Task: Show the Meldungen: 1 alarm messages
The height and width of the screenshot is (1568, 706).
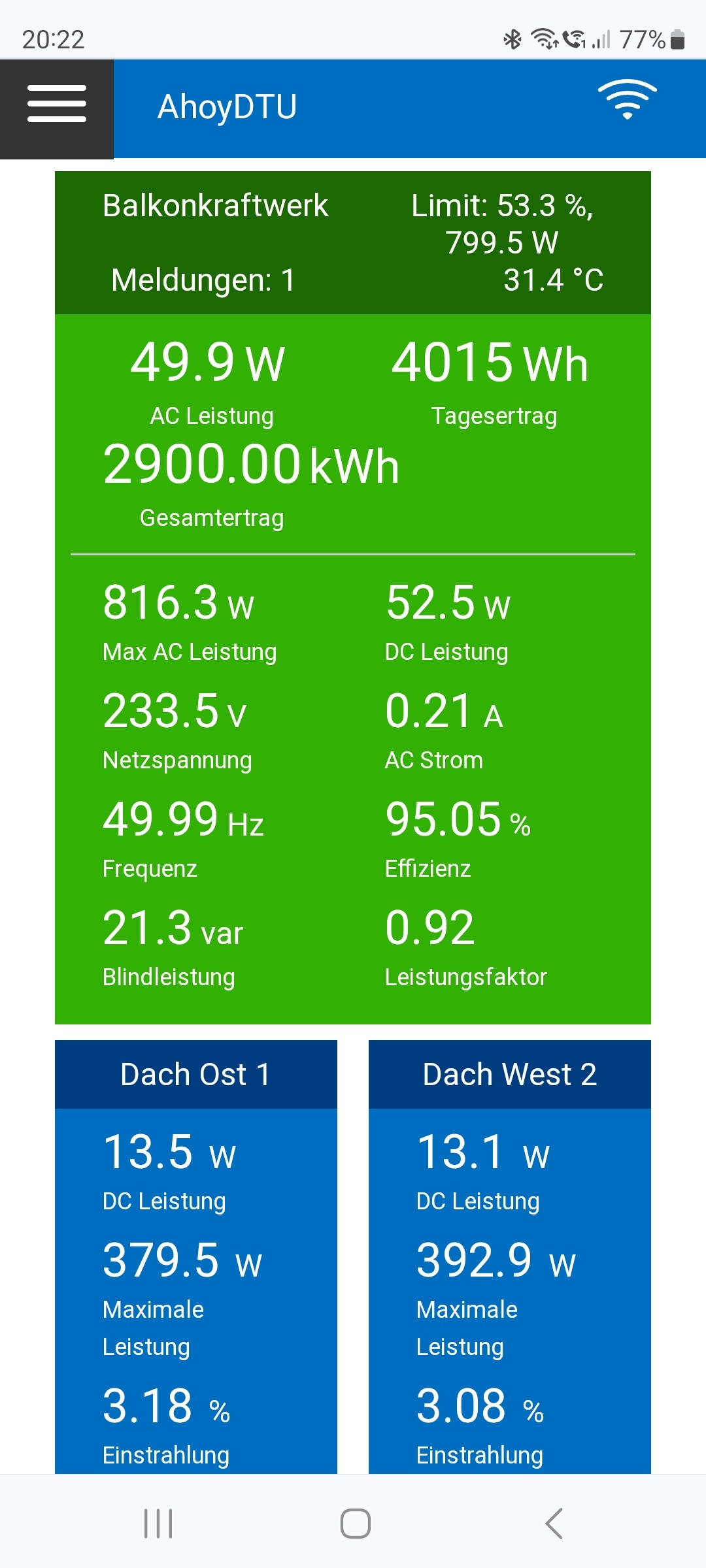Action: pos(203,280)
